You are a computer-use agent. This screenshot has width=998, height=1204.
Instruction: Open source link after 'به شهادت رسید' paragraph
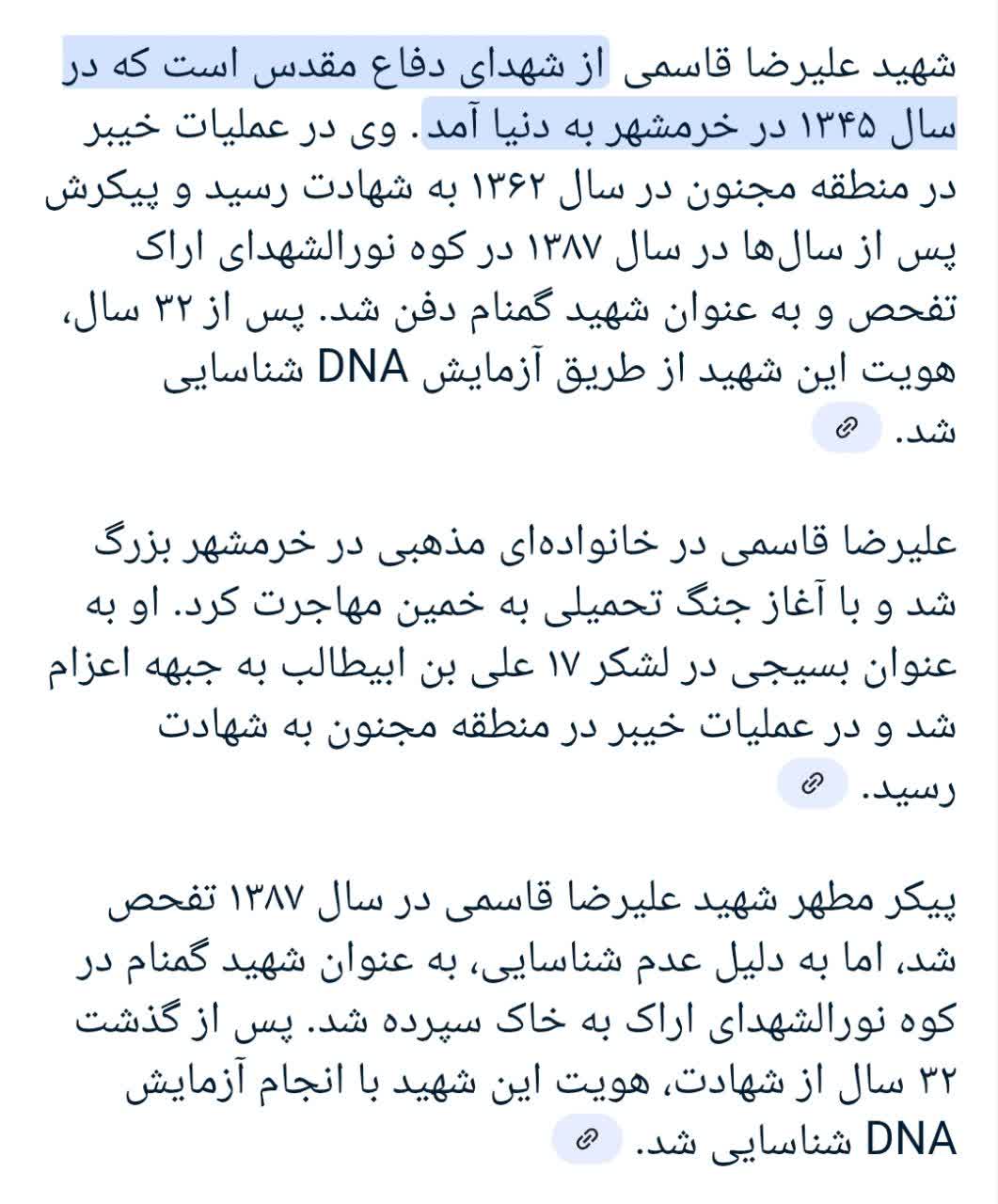(x=812, y=784)
